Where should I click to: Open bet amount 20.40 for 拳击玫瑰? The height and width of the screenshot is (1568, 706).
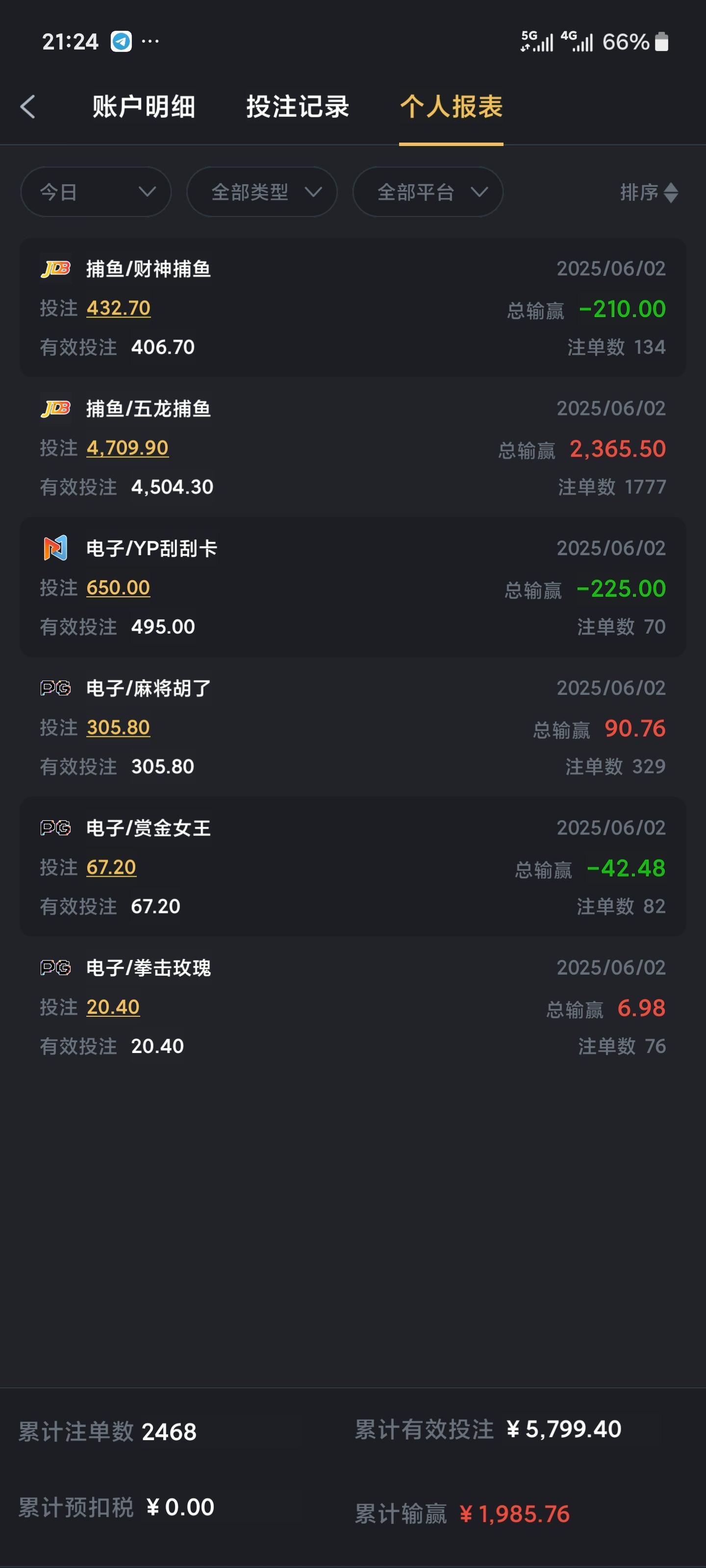(x=113, y=1007)
